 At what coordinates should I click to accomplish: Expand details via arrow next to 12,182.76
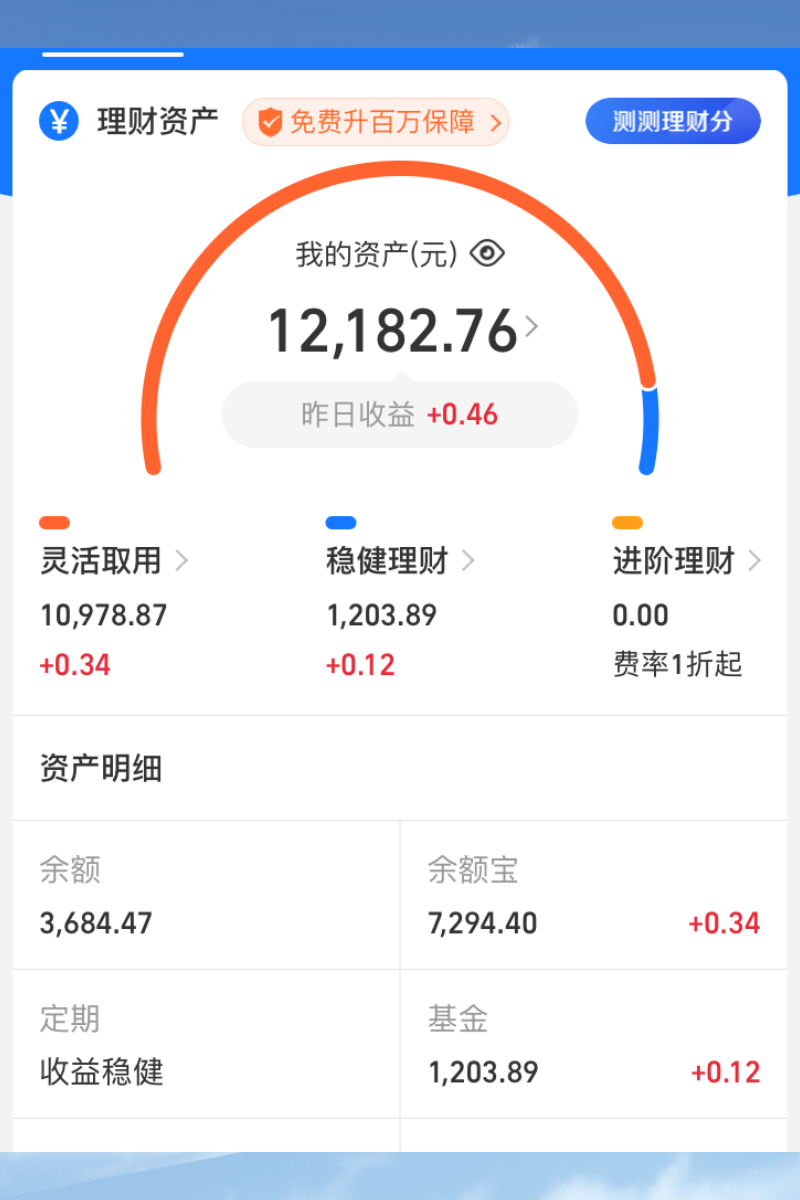click(532, 328)
